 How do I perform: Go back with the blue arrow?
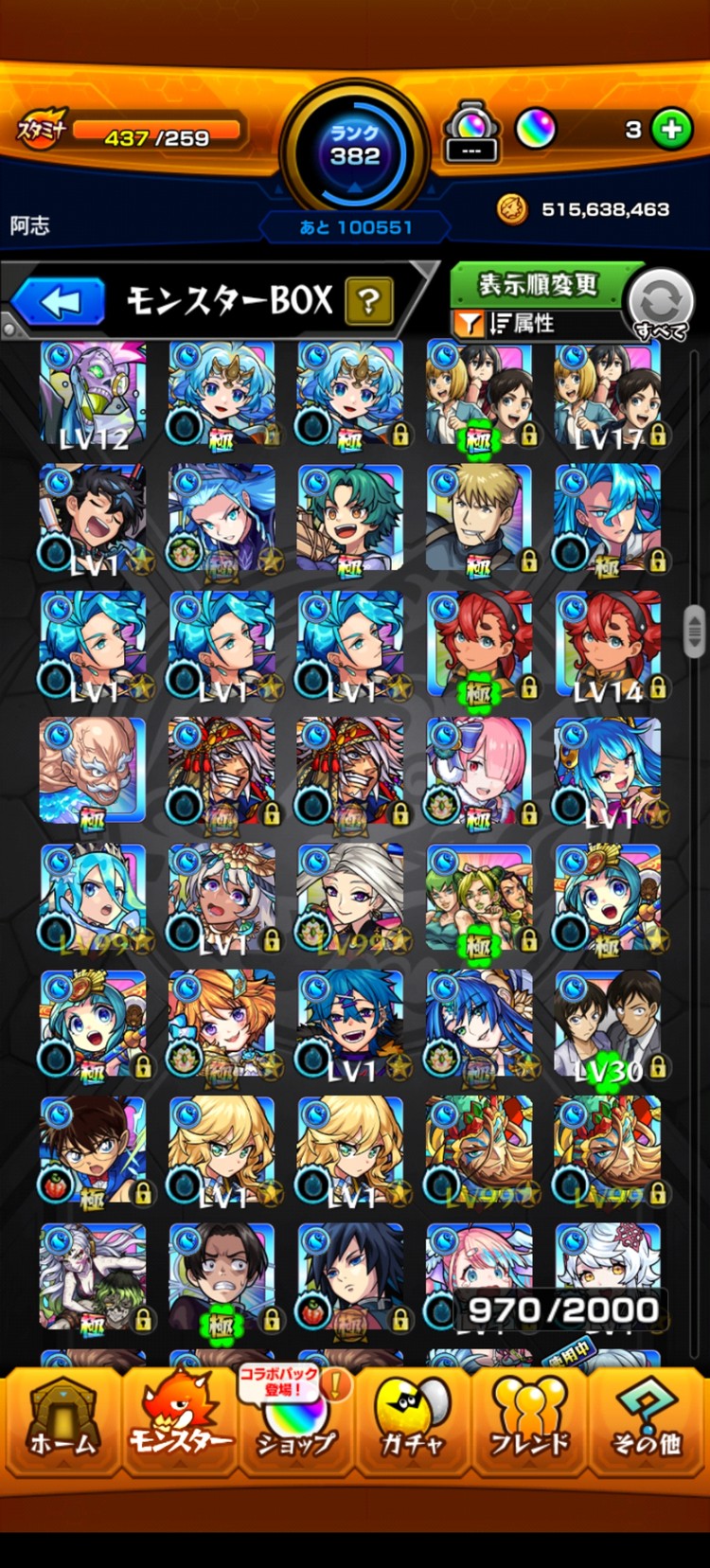tap(59, 302)
